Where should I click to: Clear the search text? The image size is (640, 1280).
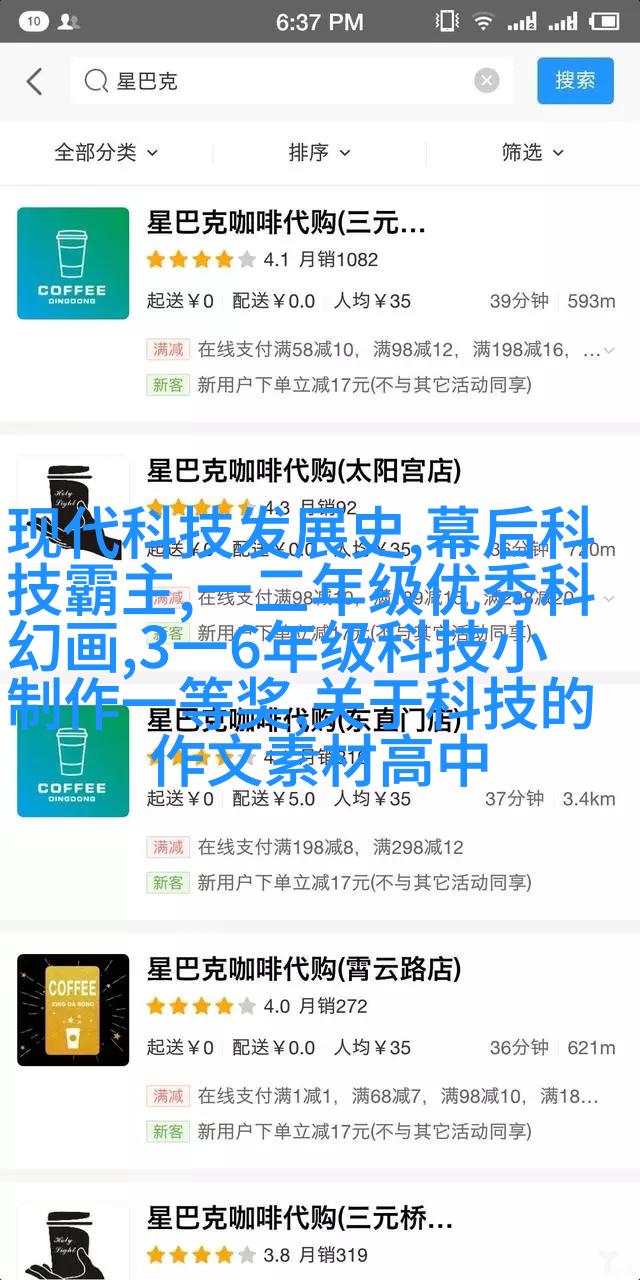(x=487, y=81)
